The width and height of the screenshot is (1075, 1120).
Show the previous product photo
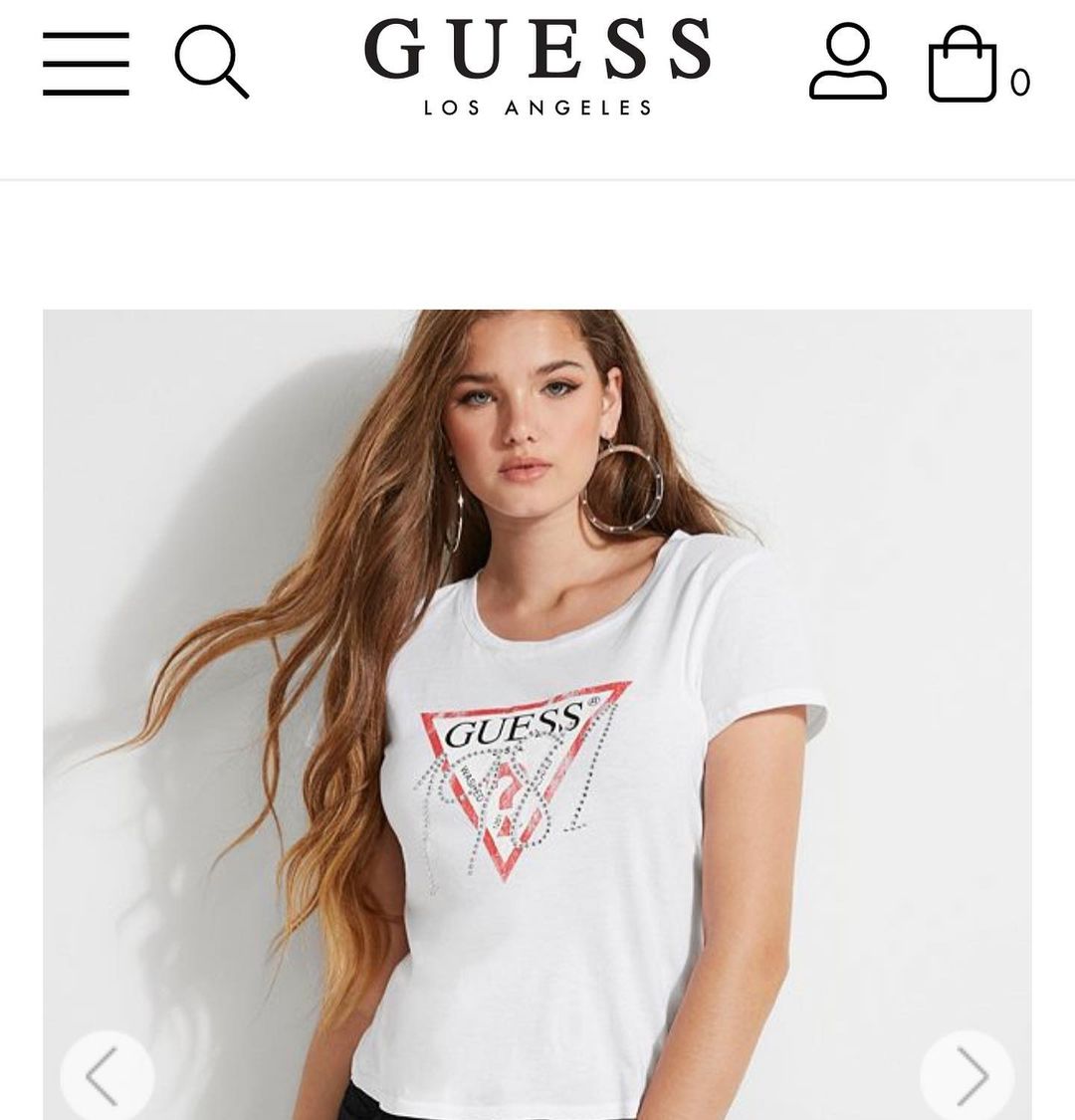coord(107,1075)
